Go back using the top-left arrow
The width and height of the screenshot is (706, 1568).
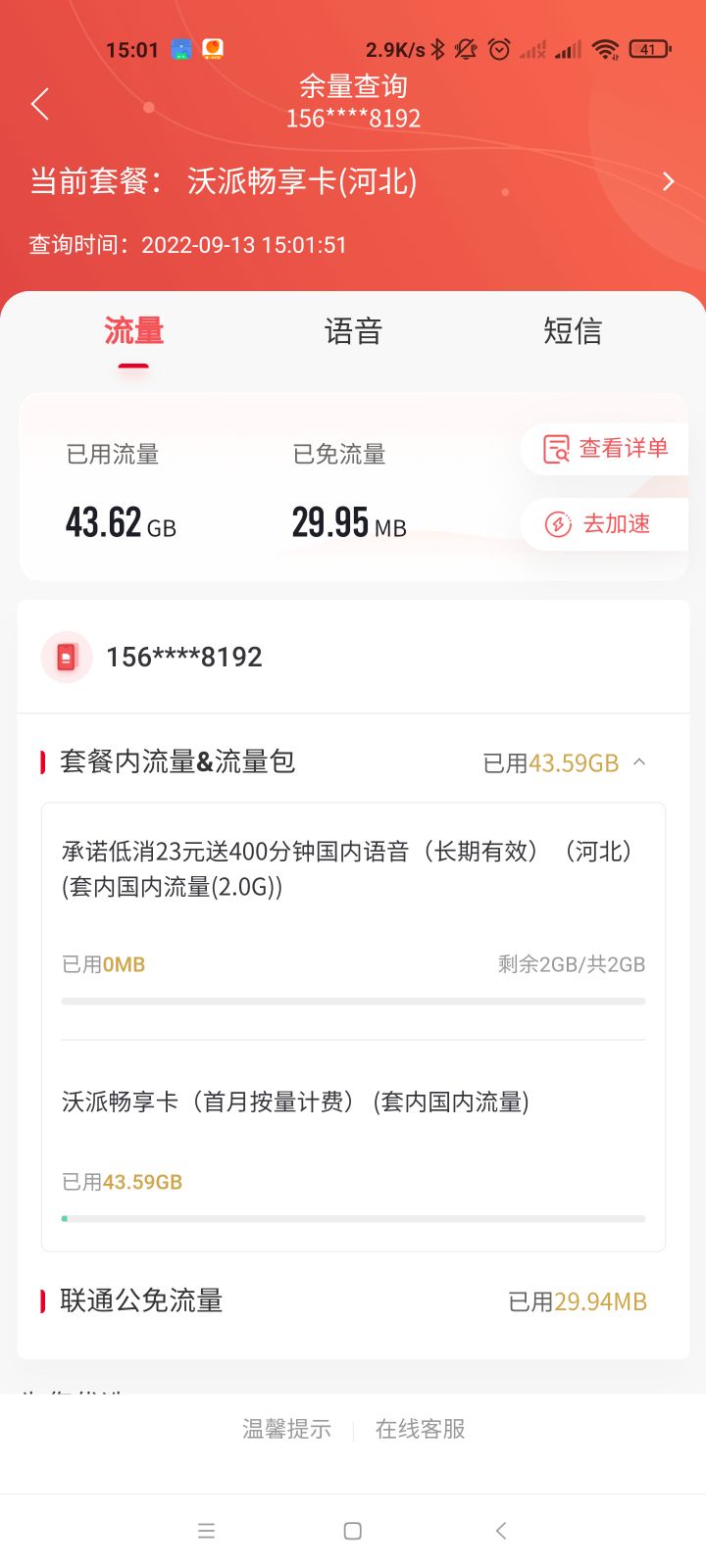[40, 104]
